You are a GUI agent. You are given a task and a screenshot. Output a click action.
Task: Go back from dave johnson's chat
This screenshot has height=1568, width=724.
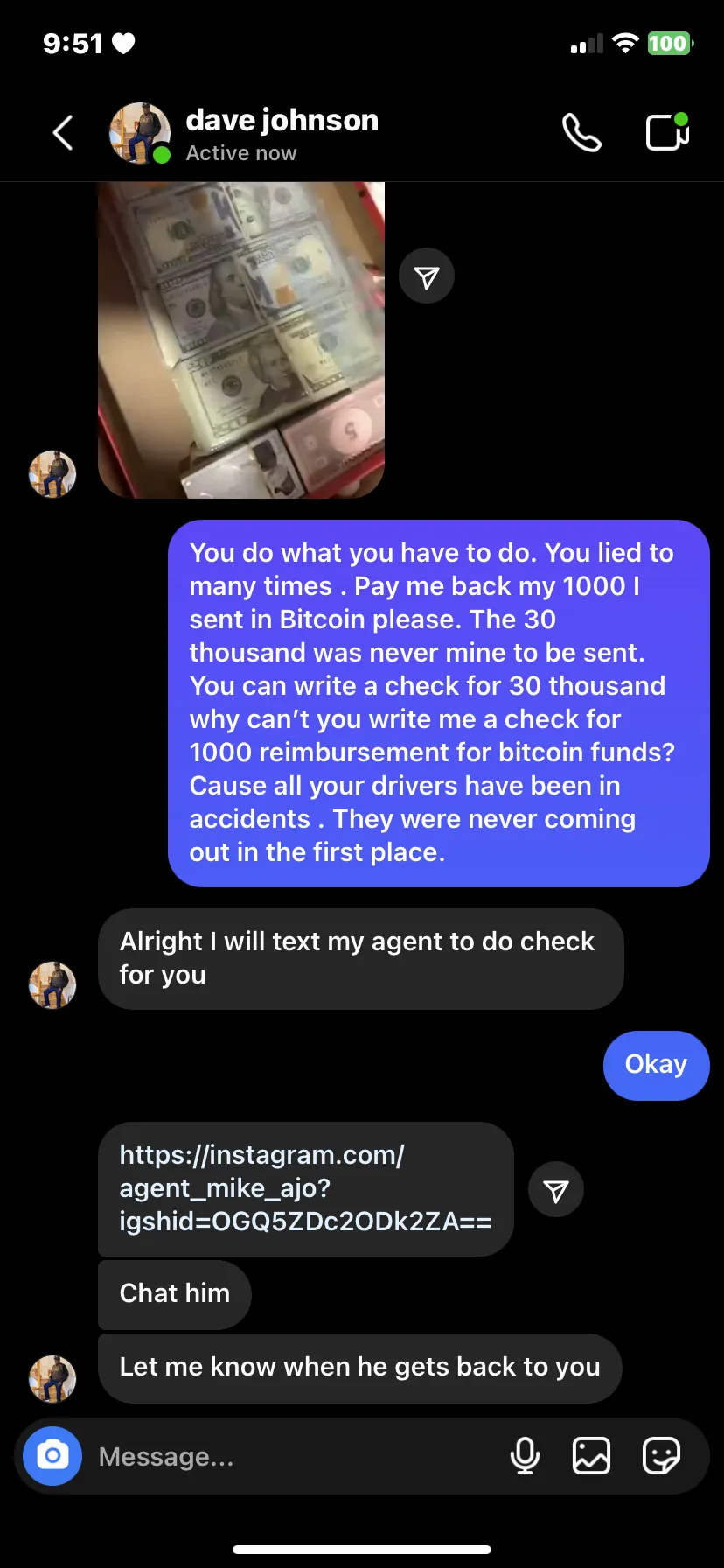[63, 133]
